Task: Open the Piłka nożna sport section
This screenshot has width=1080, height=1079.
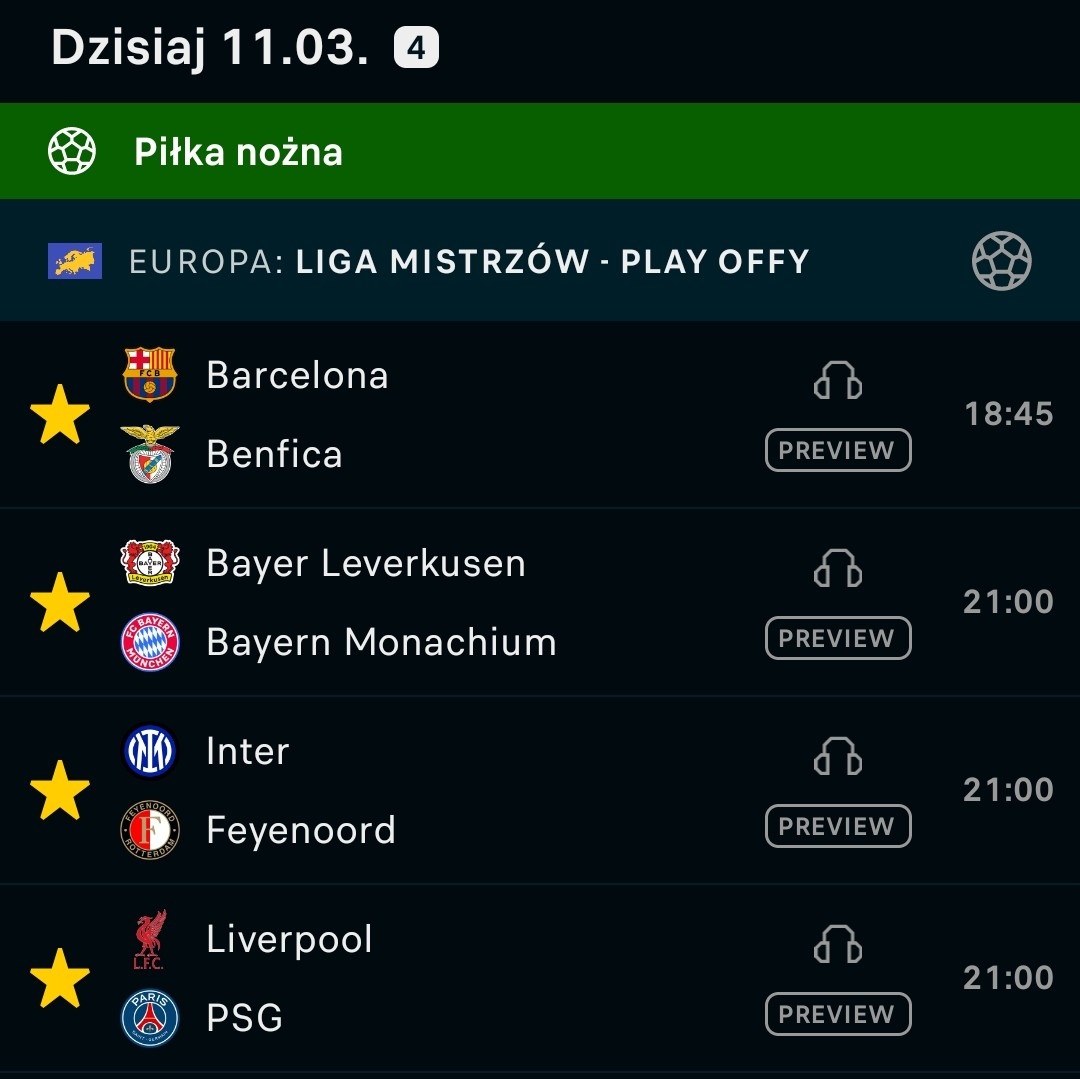Action: [238, 152]
